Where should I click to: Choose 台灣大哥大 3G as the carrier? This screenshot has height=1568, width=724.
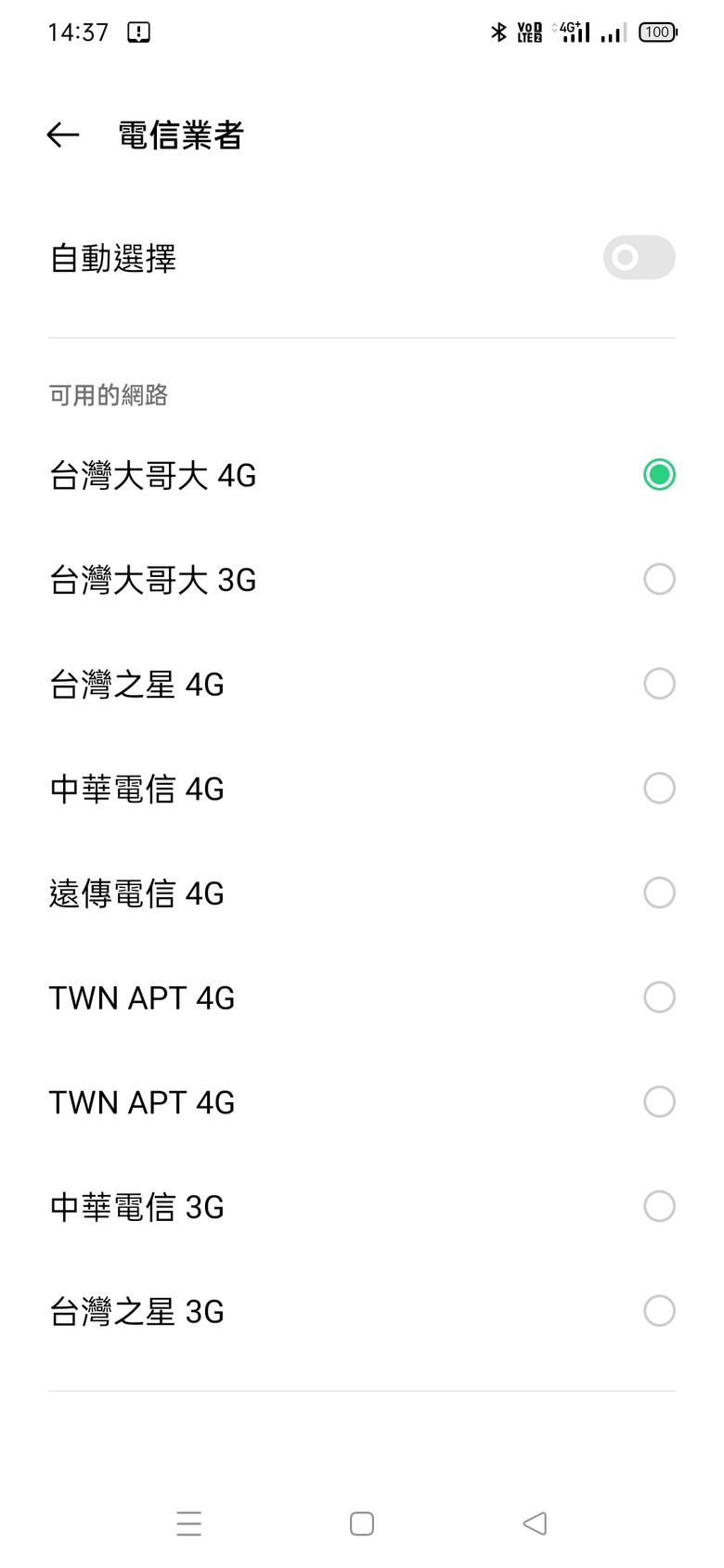coord(362,580)
